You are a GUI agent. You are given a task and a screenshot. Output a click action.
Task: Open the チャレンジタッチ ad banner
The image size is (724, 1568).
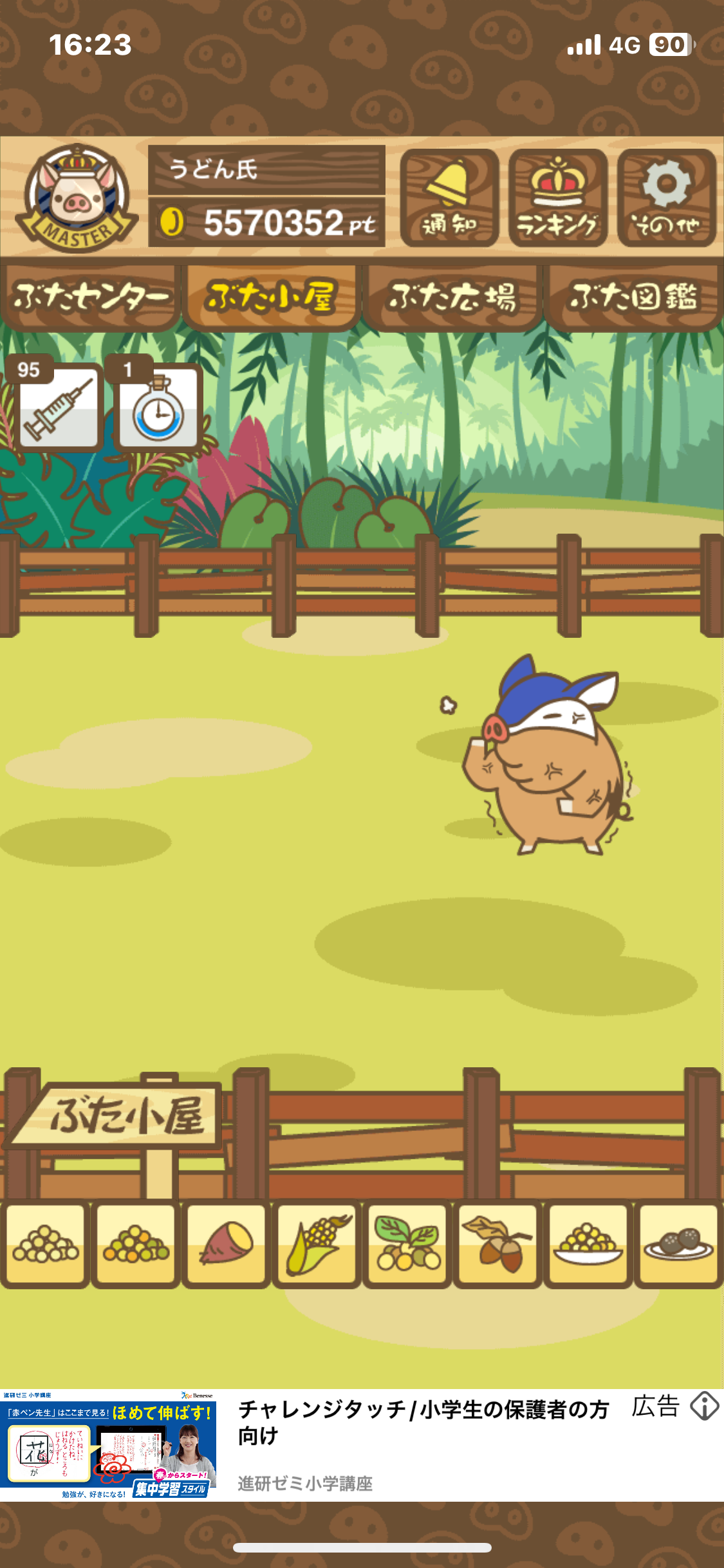pos(362,1445)
